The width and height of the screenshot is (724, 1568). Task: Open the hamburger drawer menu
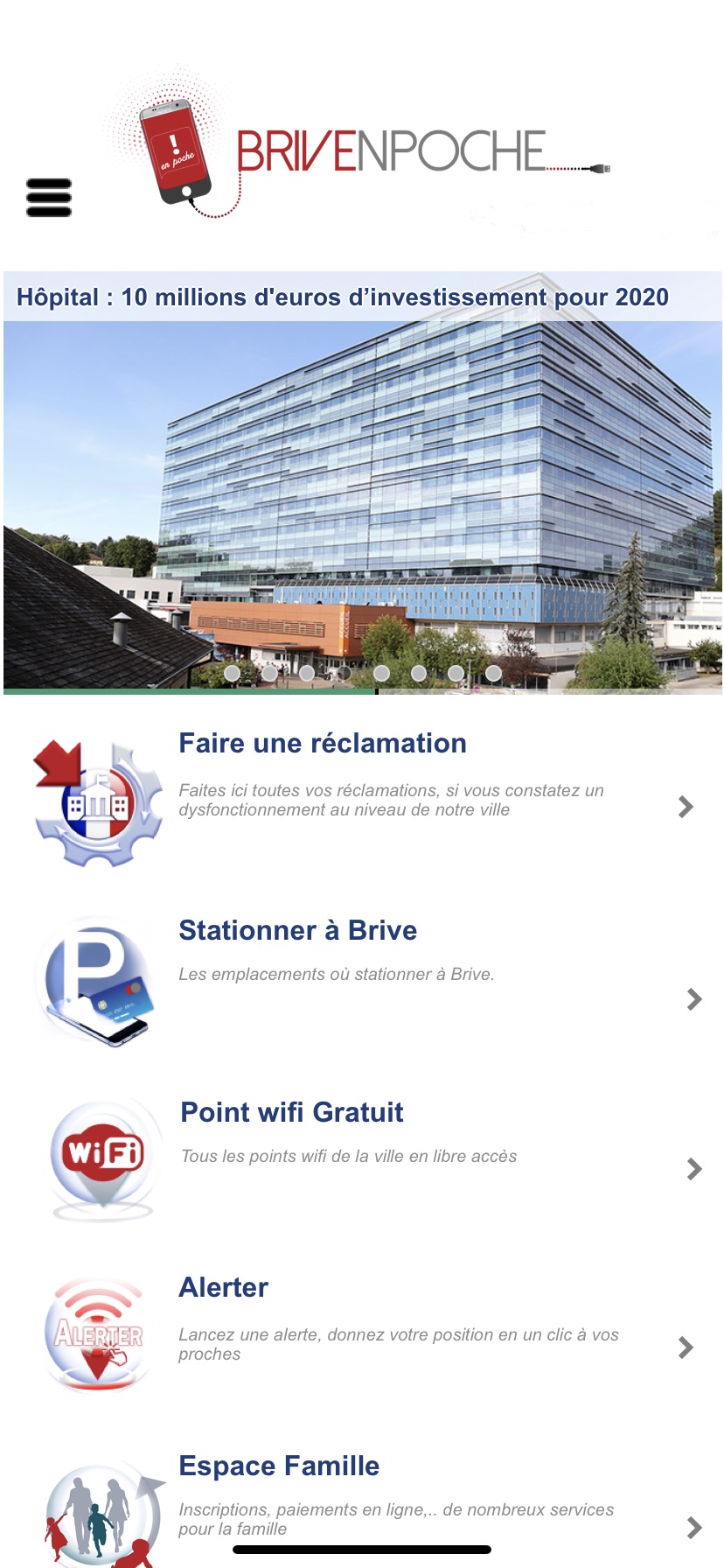point(49,198)
